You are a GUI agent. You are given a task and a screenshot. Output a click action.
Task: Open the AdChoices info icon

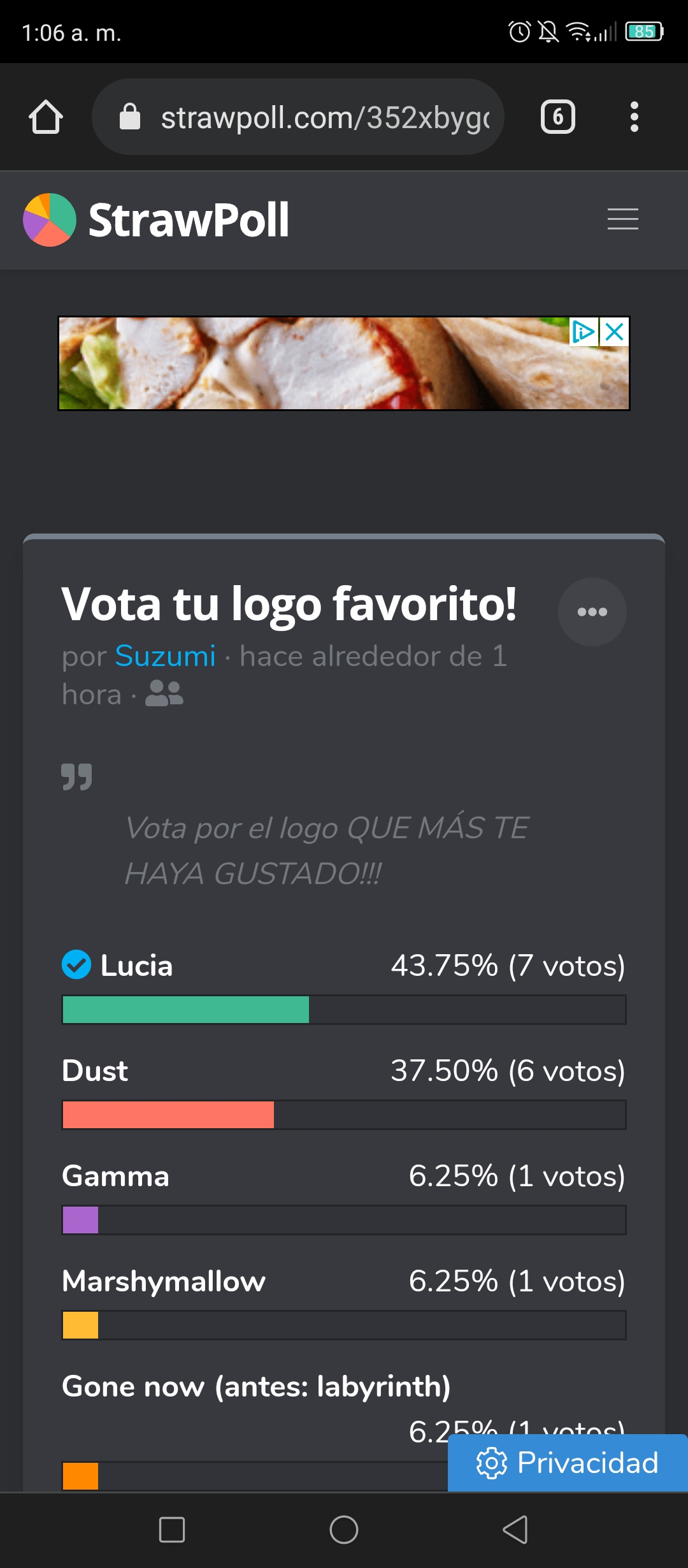click(584, 332)
